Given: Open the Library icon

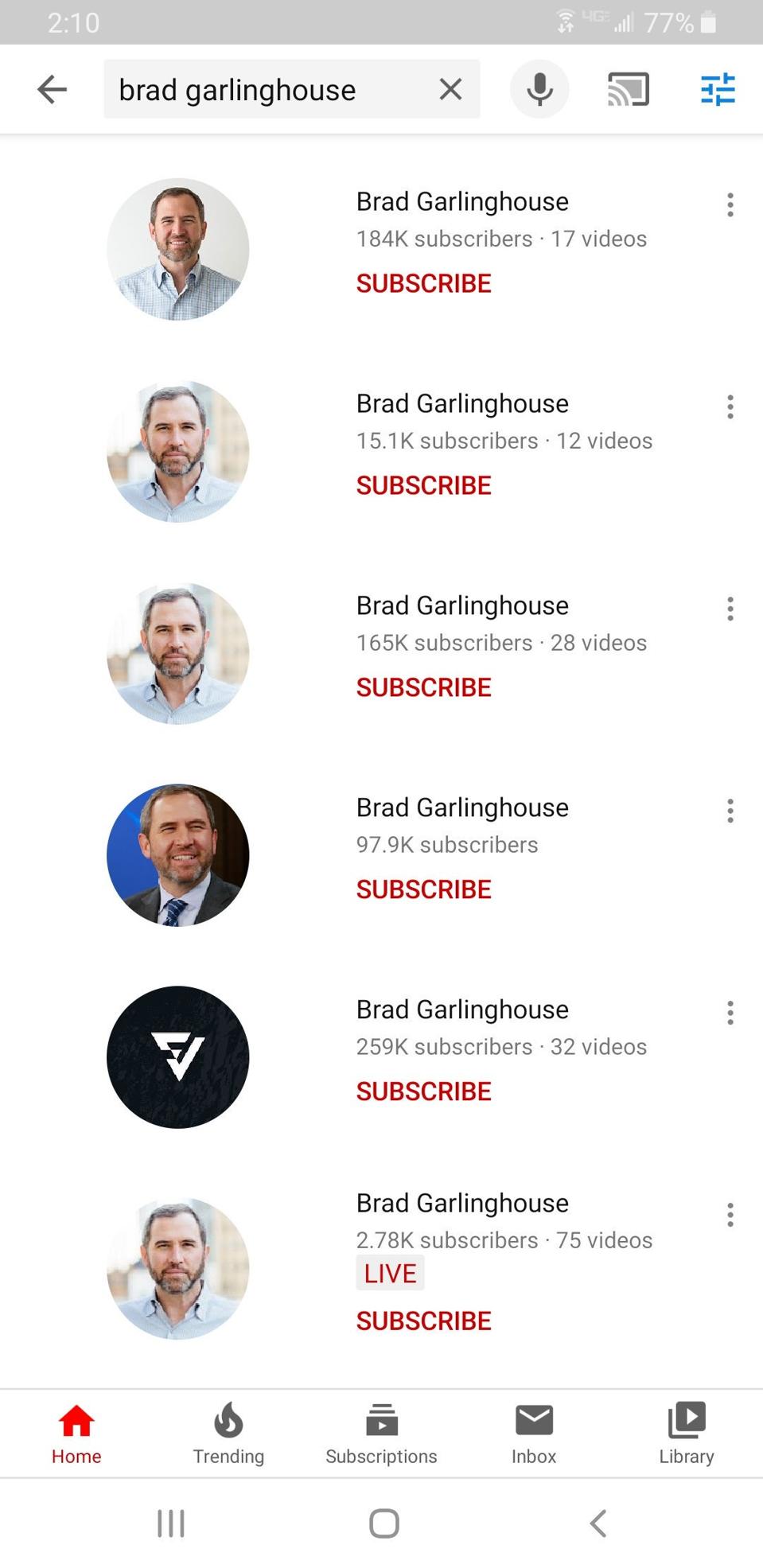Looking at the screenshot, I should (x=686, y=1432).
